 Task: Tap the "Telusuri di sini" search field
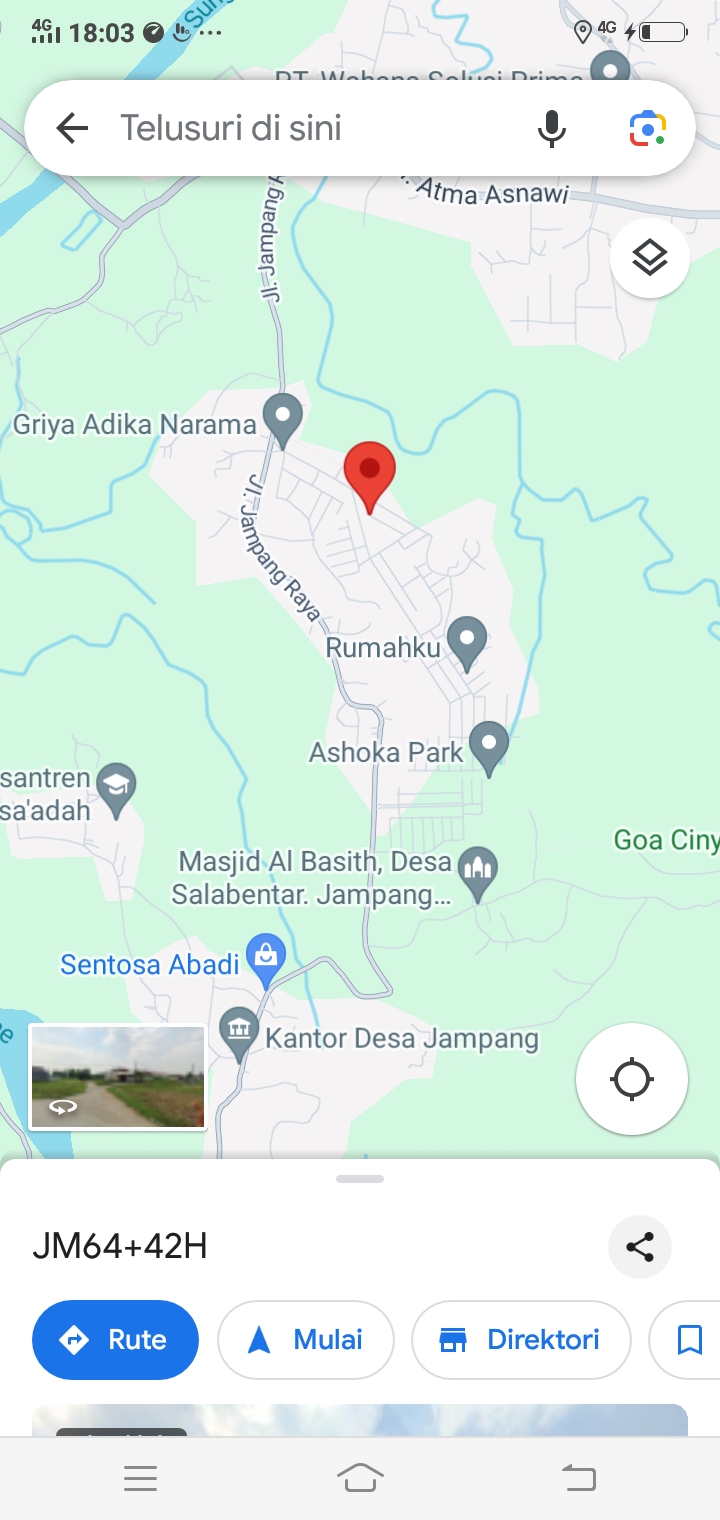coord(300,128)
